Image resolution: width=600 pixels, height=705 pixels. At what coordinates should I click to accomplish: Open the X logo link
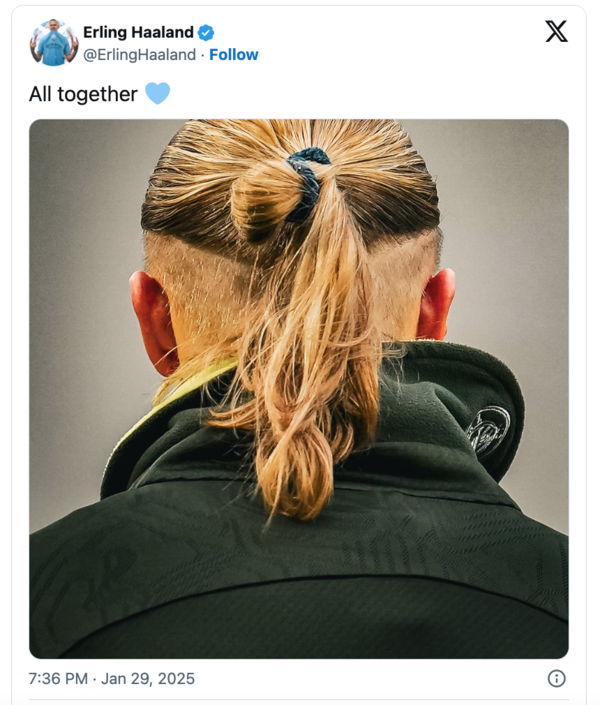pos(556,31)
